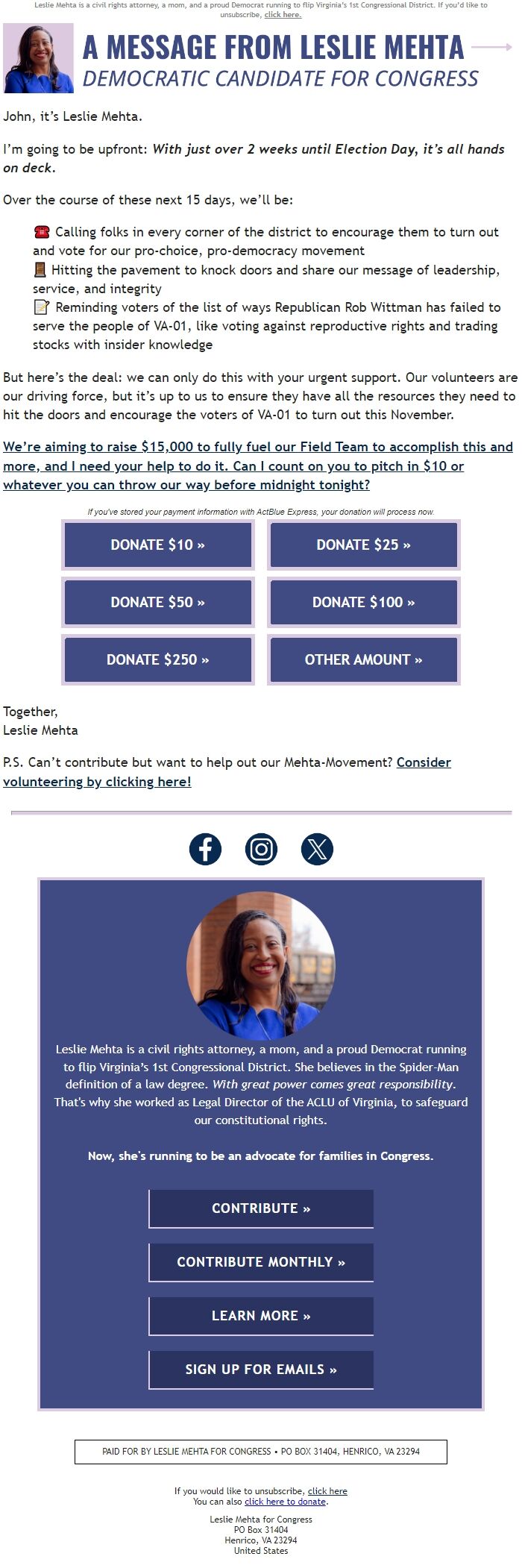522x1568 pixels.
Task: Select the Contribute Monthly button
Action: [x=261, y=1262]
